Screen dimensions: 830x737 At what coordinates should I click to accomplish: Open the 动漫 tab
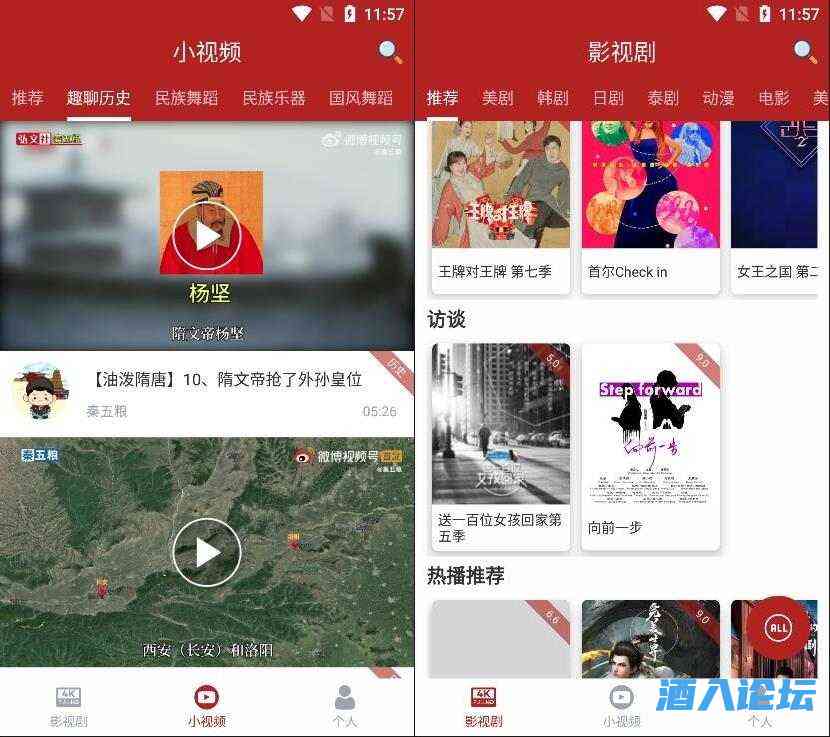point(718,98)
